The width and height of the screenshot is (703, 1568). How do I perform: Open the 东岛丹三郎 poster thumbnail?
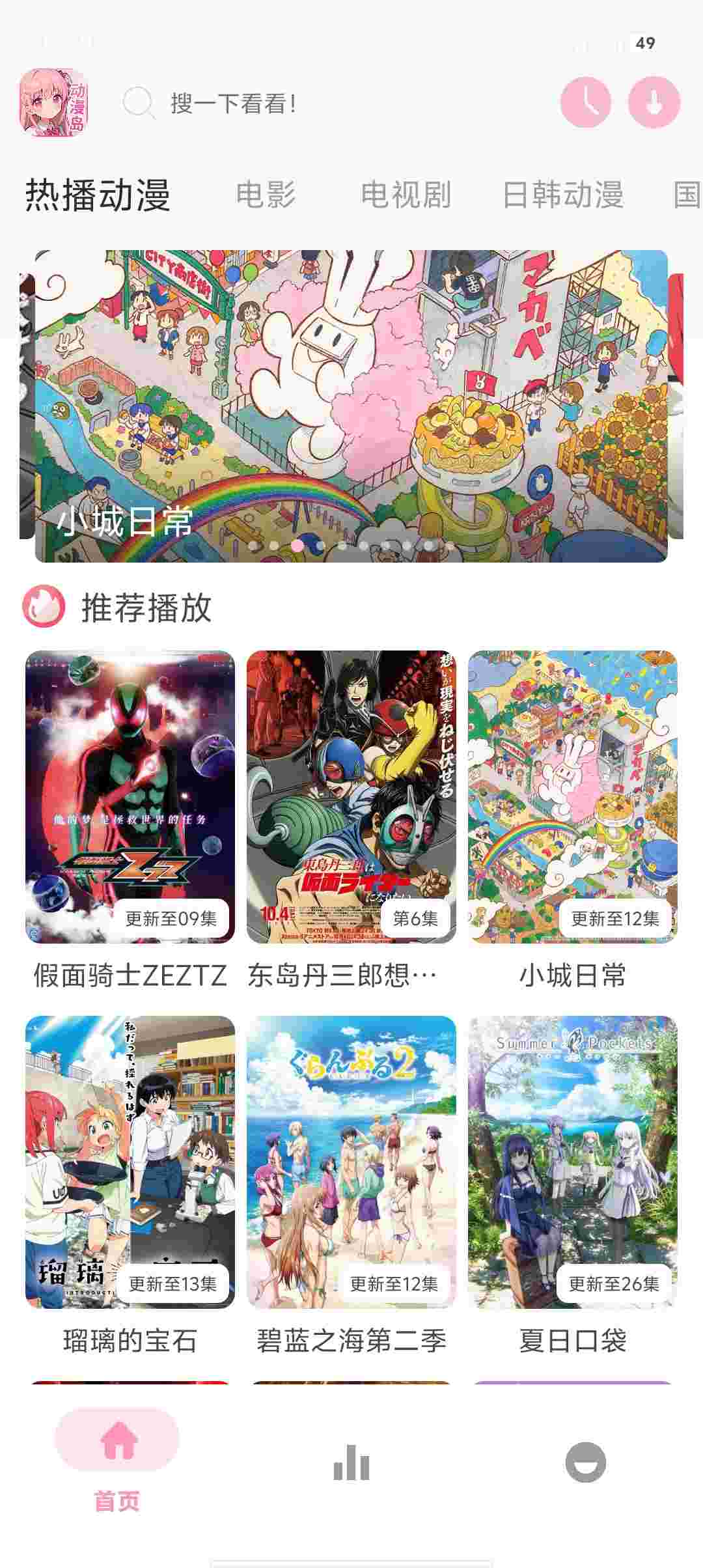pyautogui.click(x=351, y=793)
